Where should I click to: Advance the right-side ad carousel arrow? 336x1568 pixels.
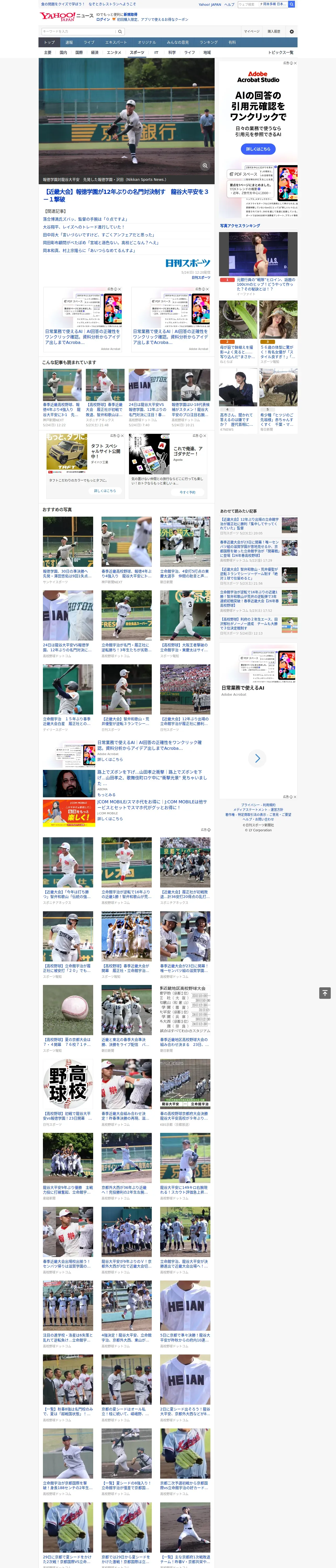[x=257, y=758]
